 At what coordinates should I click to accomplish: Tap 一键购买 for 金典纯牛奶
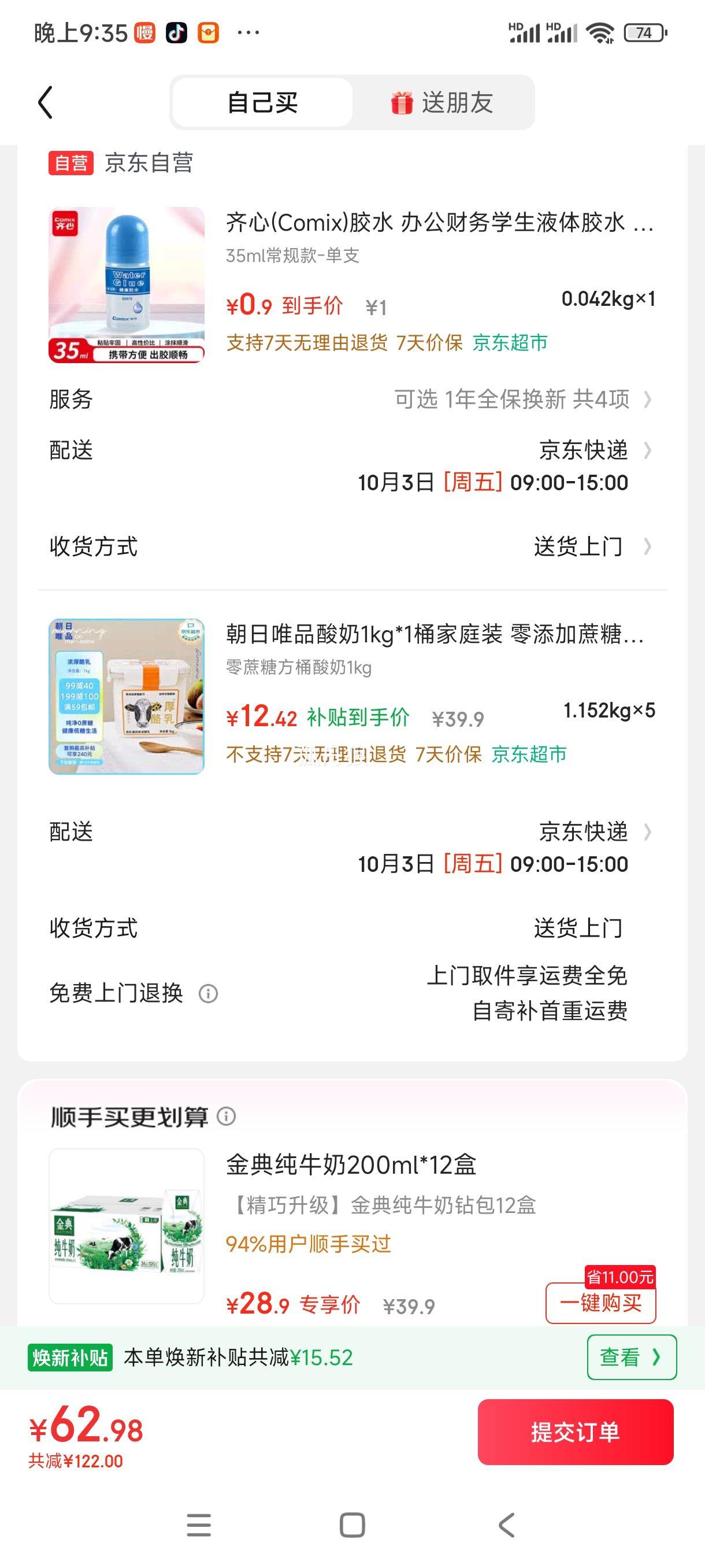coord(600,1303)
